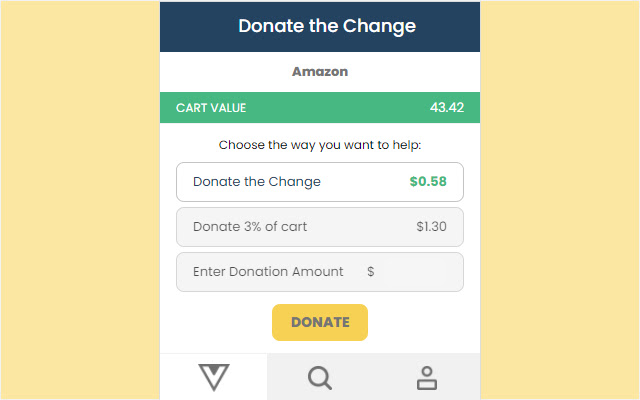Tap the yellow DONATE button

[319, 322]
